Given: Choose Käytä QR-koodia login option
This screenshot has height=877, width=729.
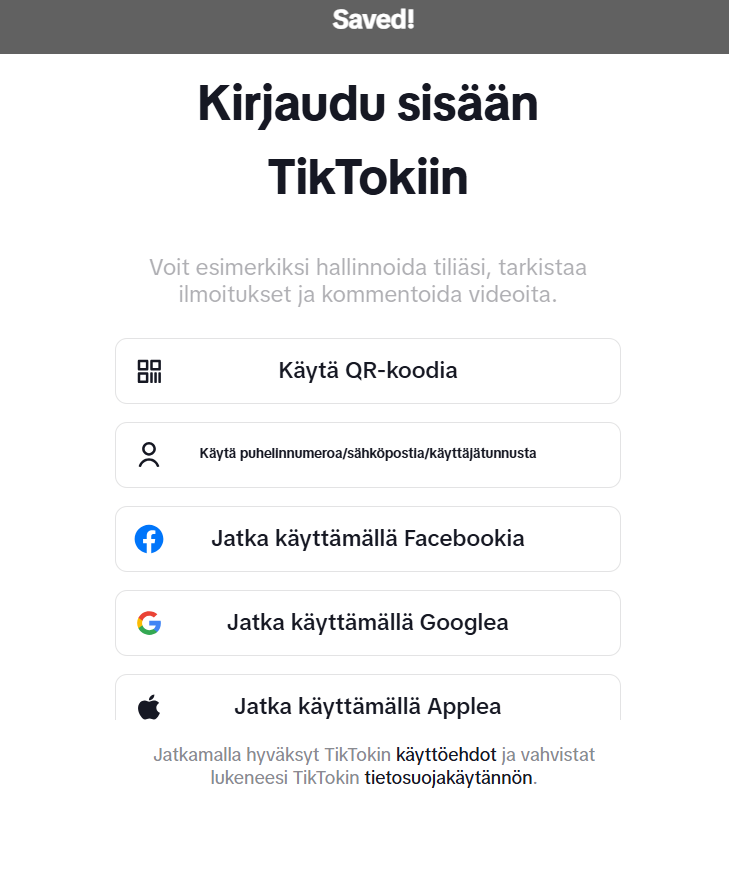Looking at the screenshot, I should (367, 371).
